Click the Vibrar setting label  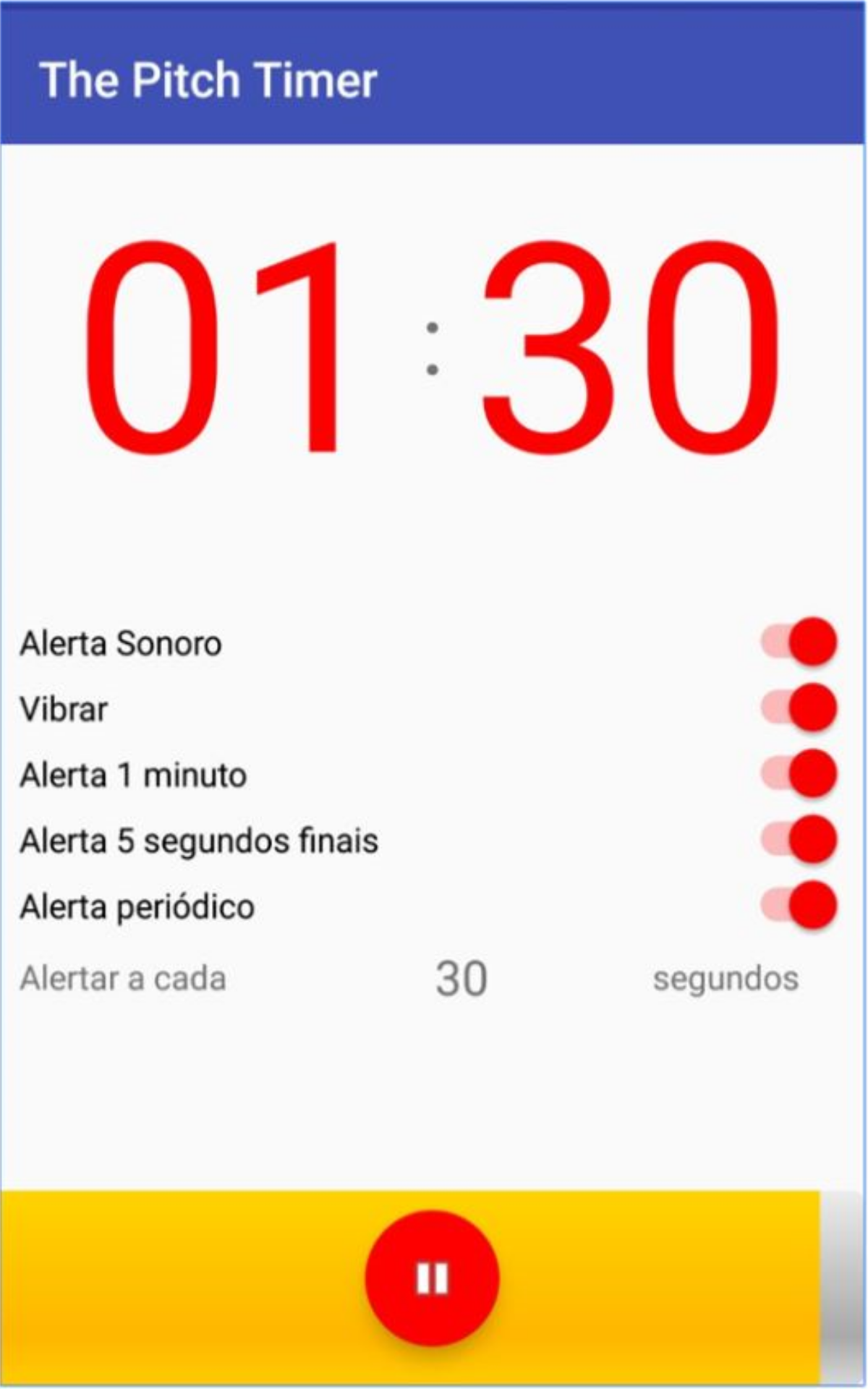[63, 708]
